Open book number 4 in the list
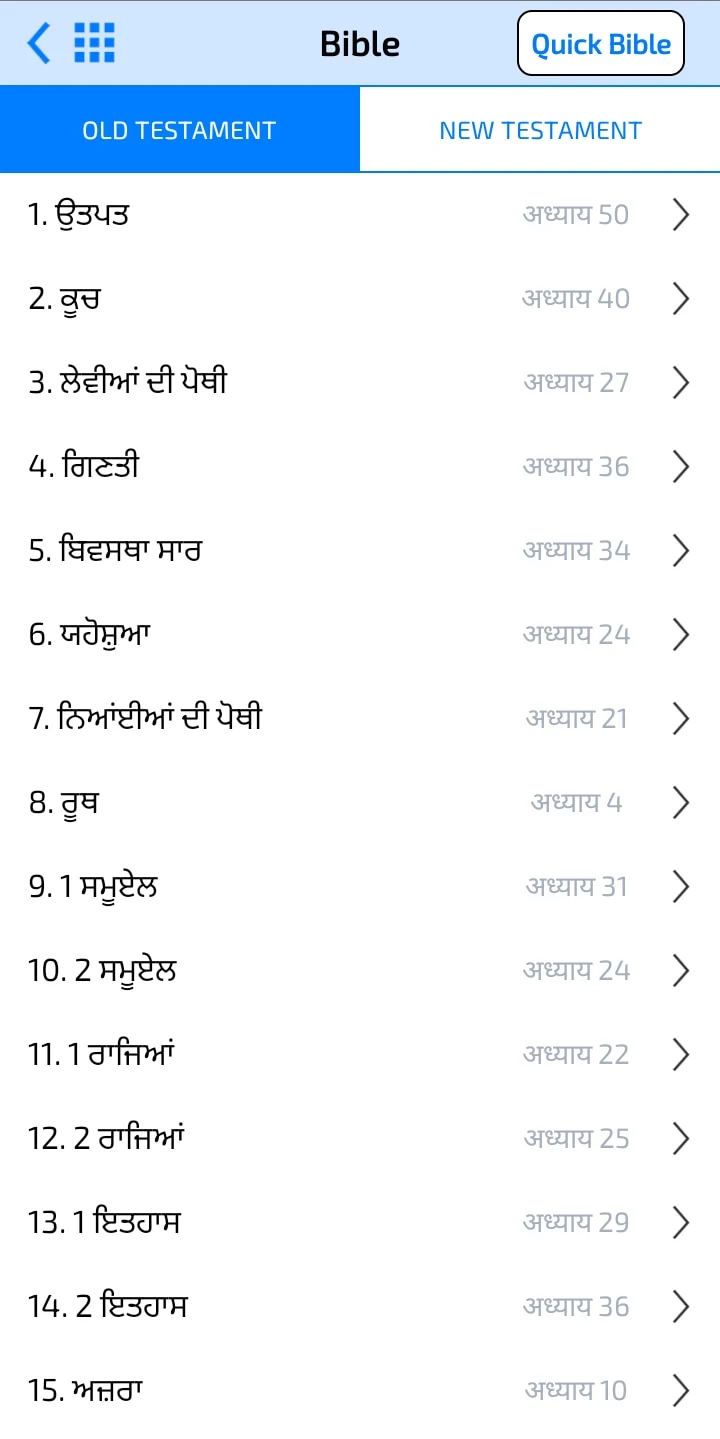Viewport: 720px width, 1439px height. click(x=360, y=466)
